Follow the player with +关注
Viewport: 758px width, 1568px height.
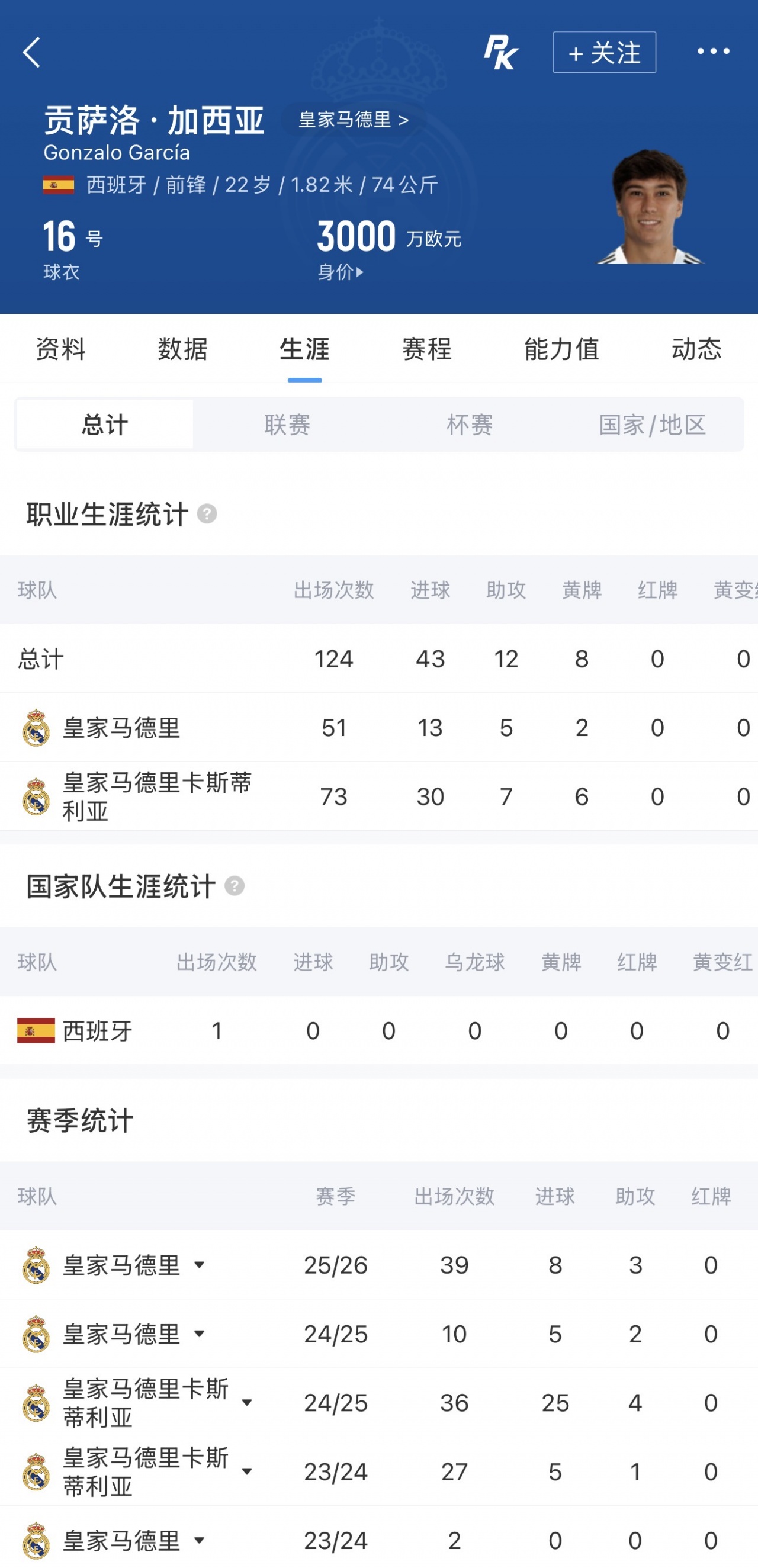604,52
